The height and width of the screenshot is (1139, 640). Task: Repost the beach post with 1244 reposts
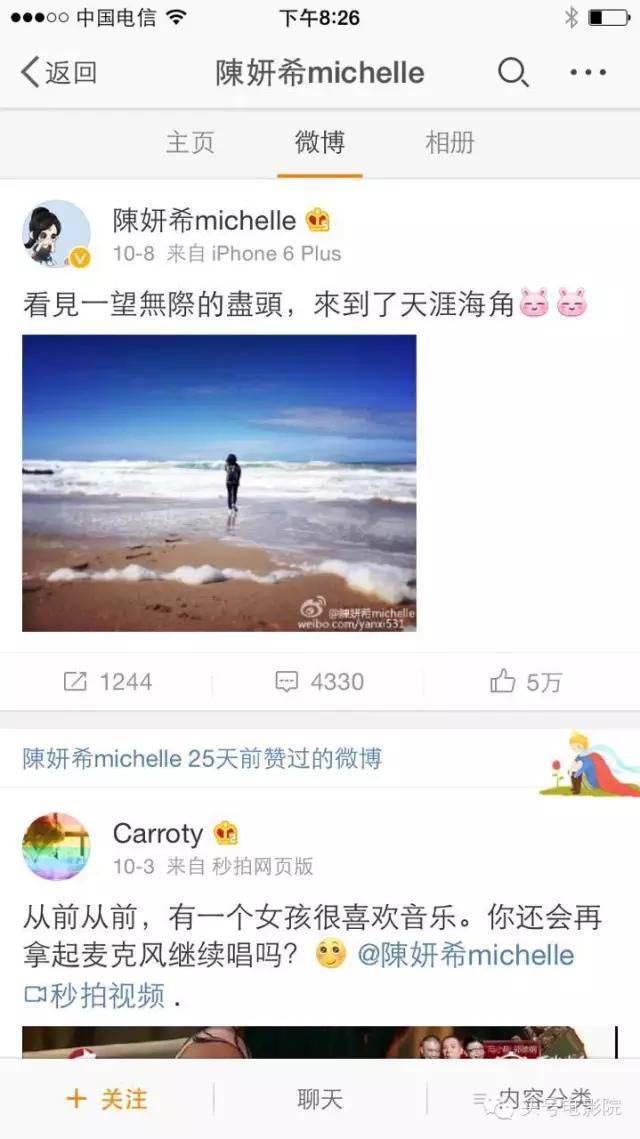(108, 682)
